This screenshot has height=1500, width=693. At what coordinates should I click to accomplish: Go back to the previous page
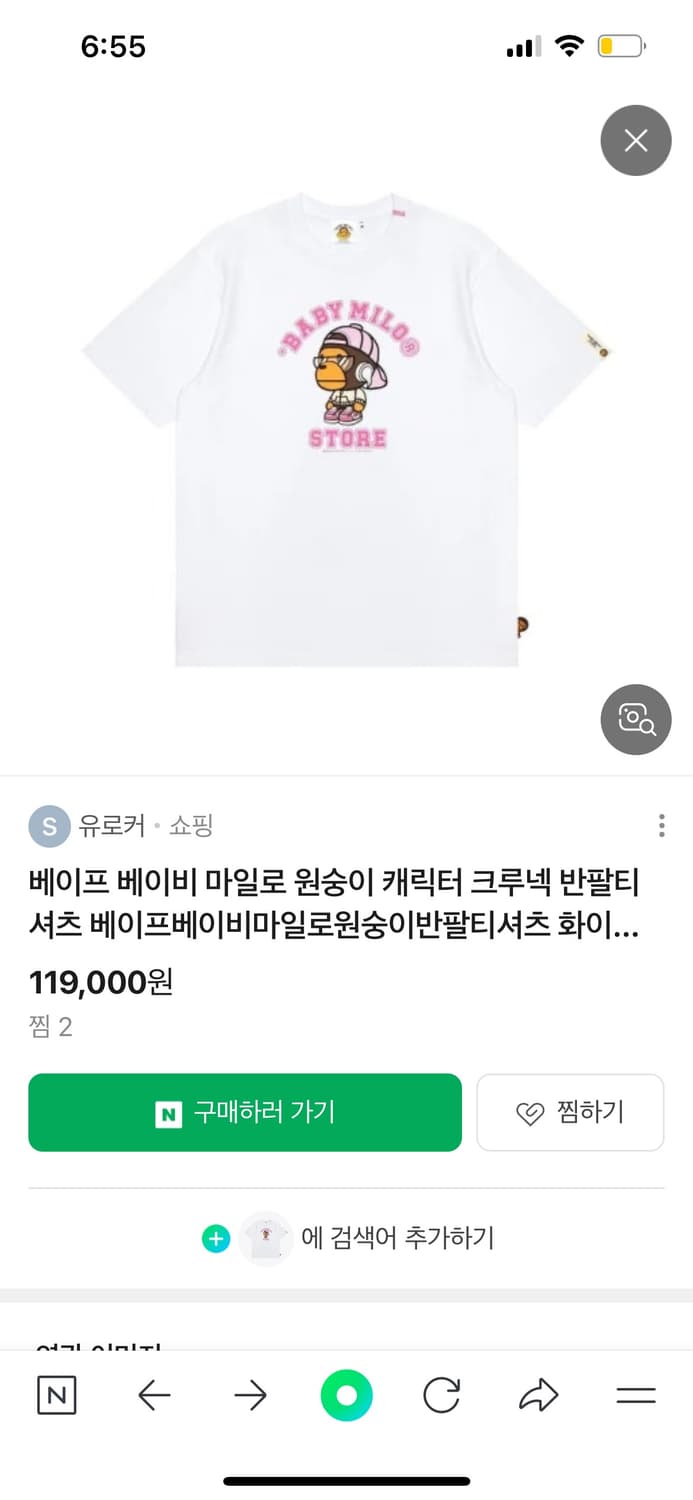pos(154,1395)
